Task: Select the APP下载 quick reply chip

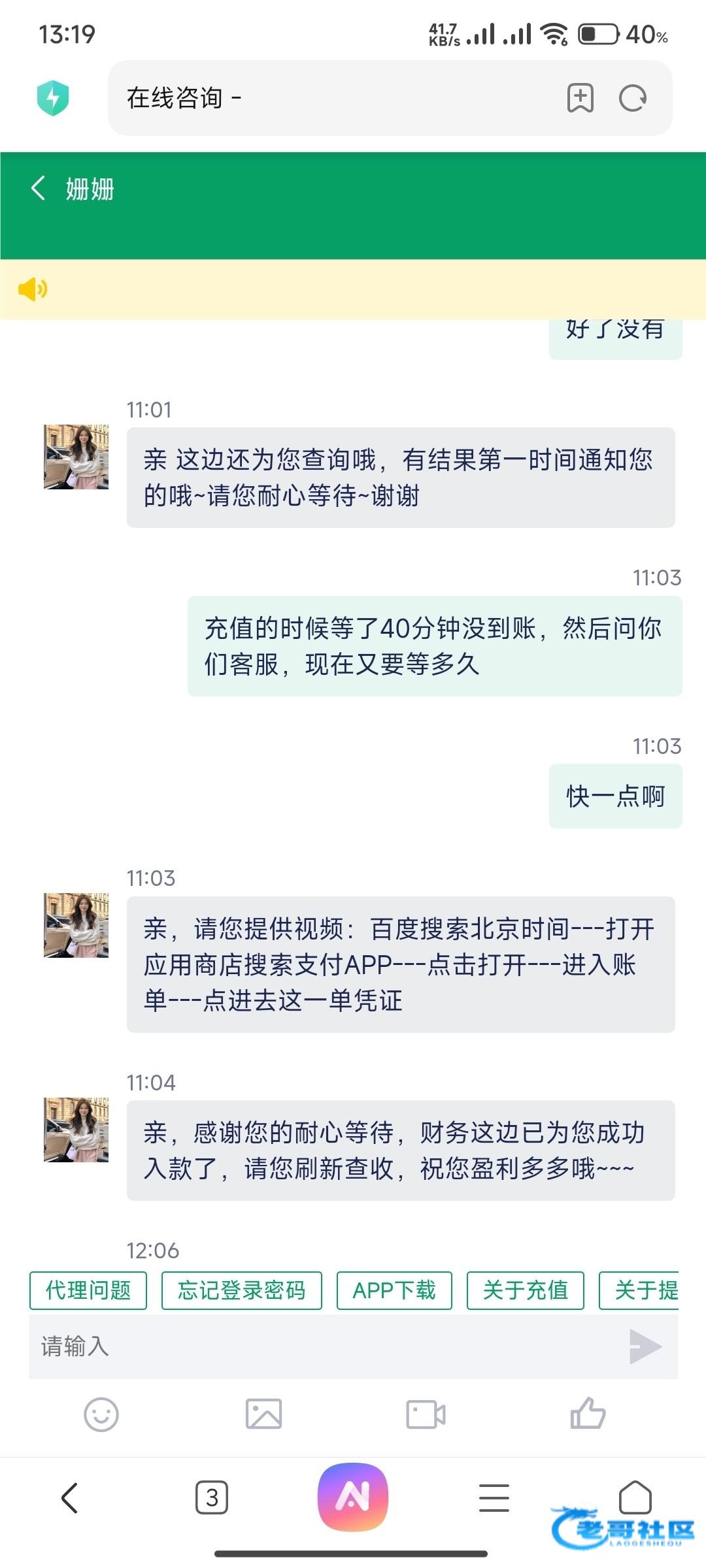Action: [x=394, y=1290]
